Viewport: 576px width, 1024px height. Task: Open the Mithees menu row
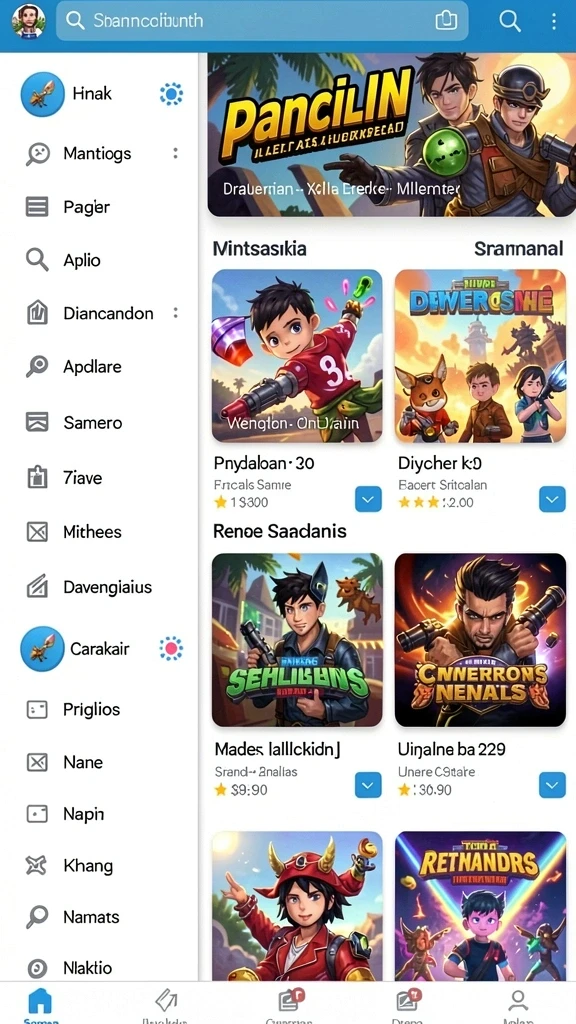(99, 532)
